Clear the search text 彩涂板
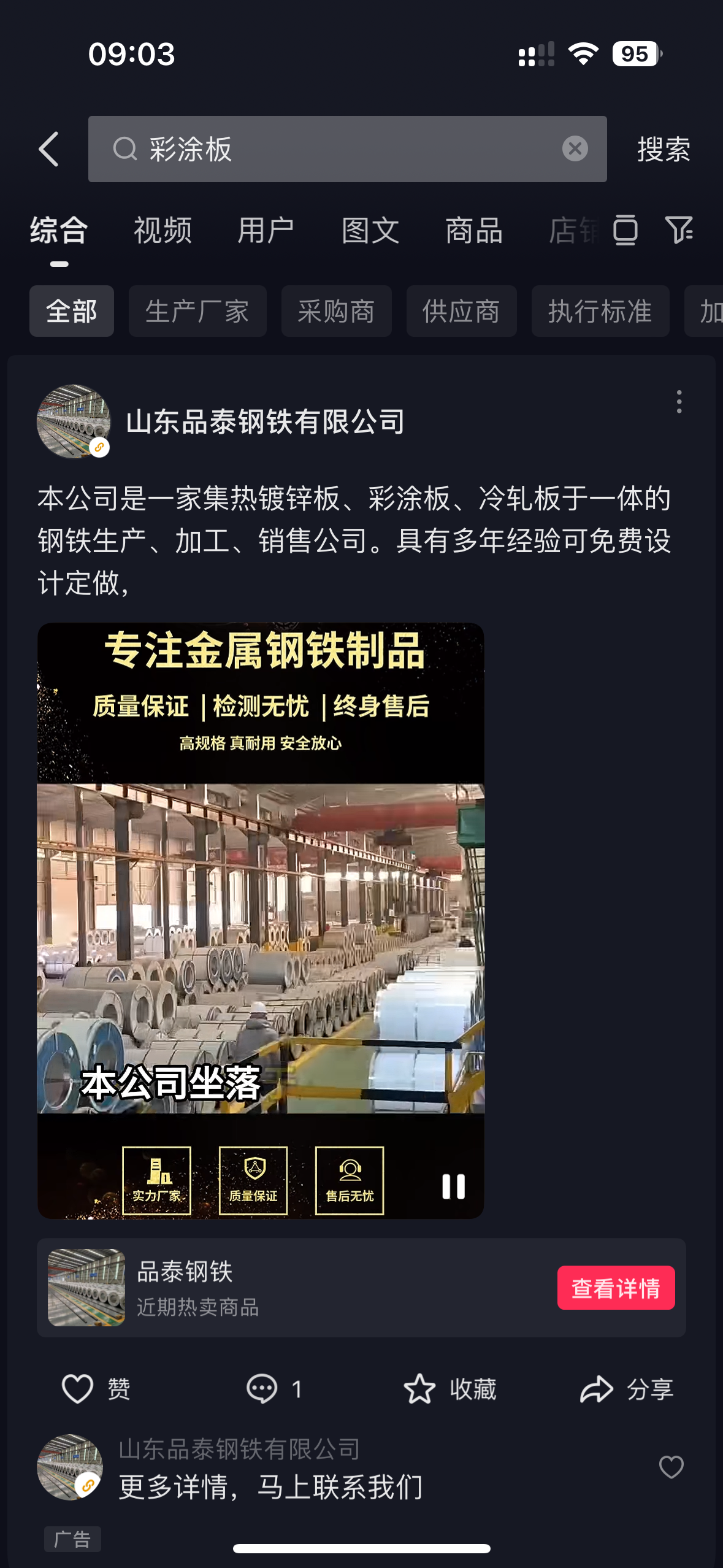Viewport: 723px width, 1568px height. click(x=575, y=149)
